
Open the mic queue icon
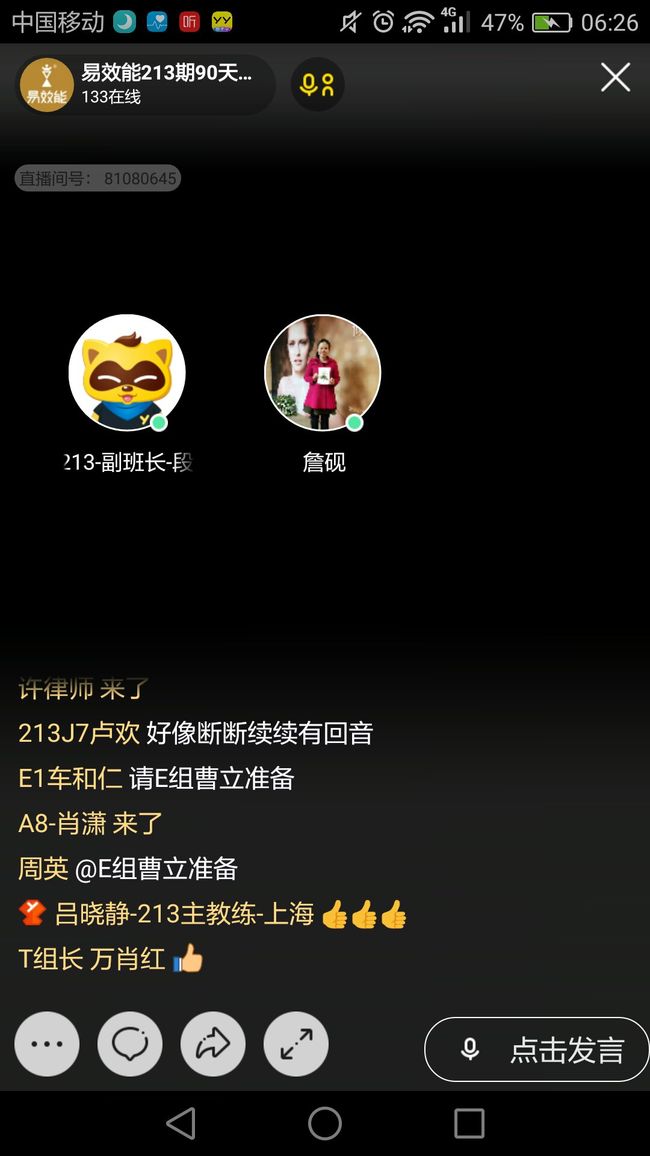[x=318, y=85]
